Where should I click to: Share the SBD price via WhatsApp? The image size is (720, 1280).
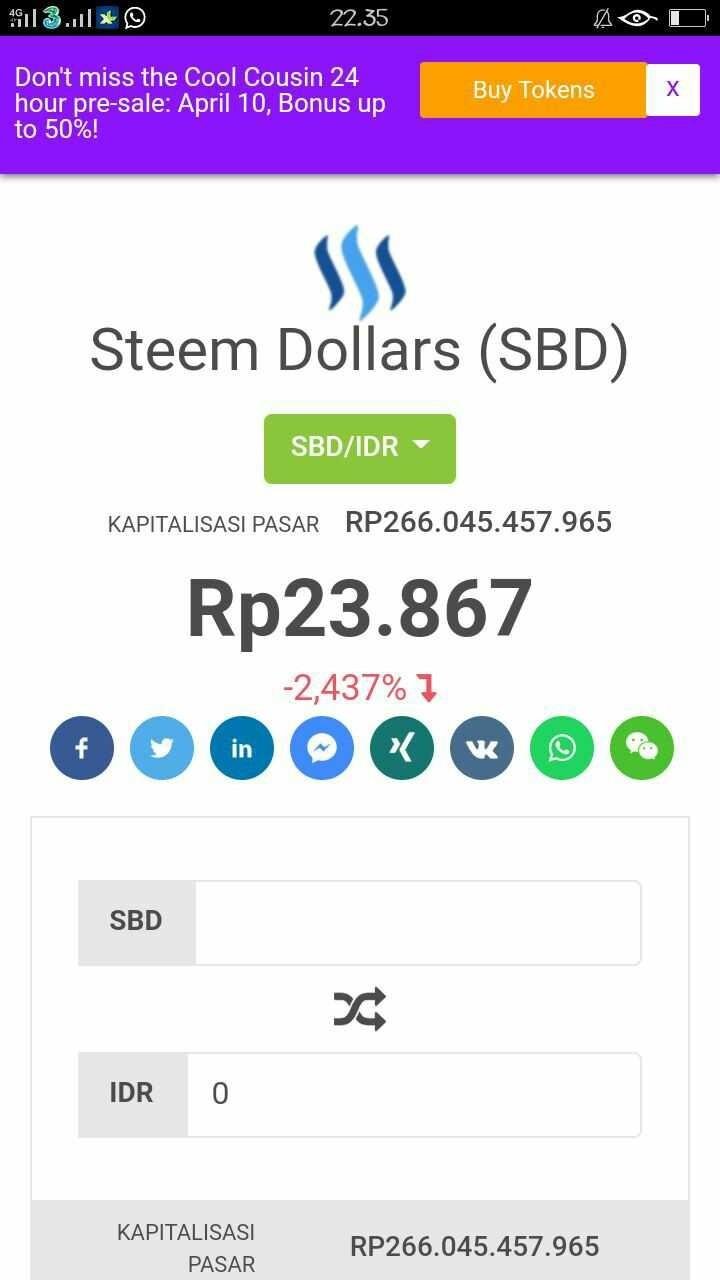[562, 748]
